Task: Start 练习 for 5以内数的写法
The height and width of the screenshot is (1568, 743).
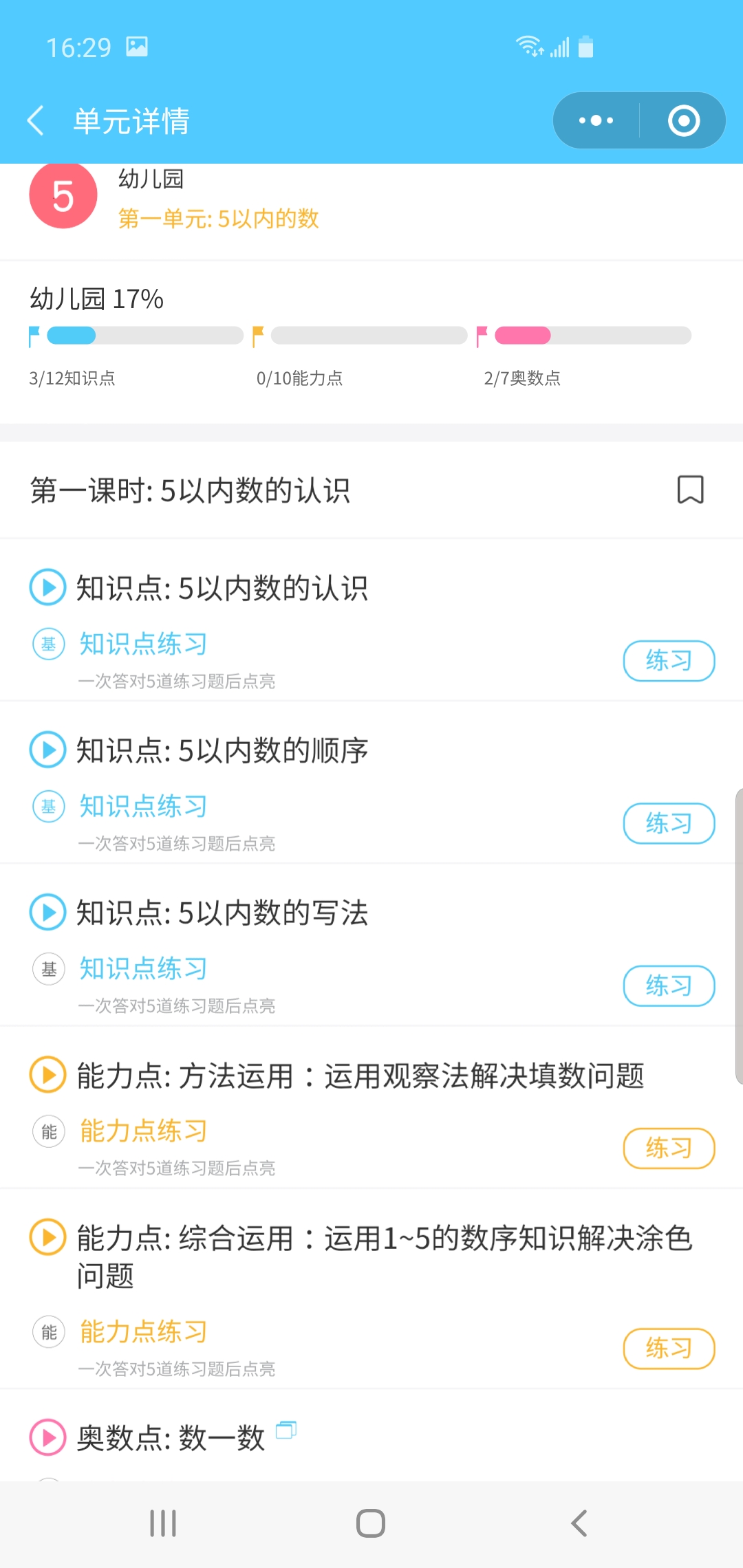Action: (669, 986)
